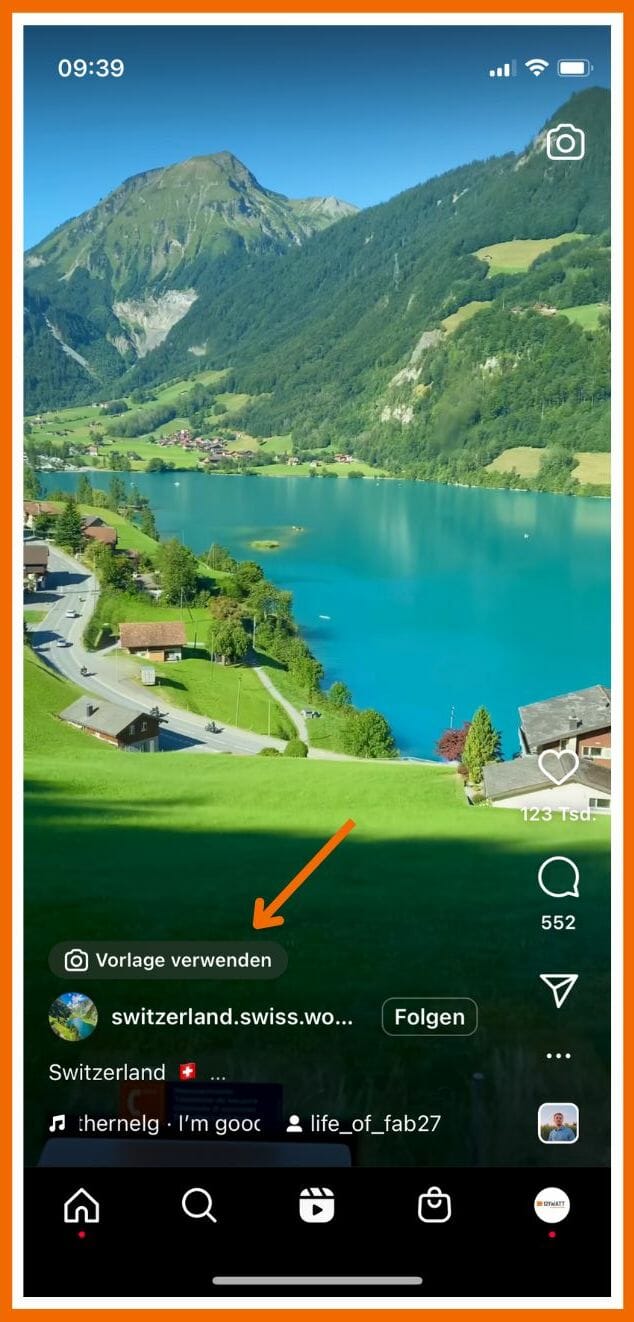Open the Shop tab
634x1322 pixels.
pyautogui.click(x=434, y=1206)
